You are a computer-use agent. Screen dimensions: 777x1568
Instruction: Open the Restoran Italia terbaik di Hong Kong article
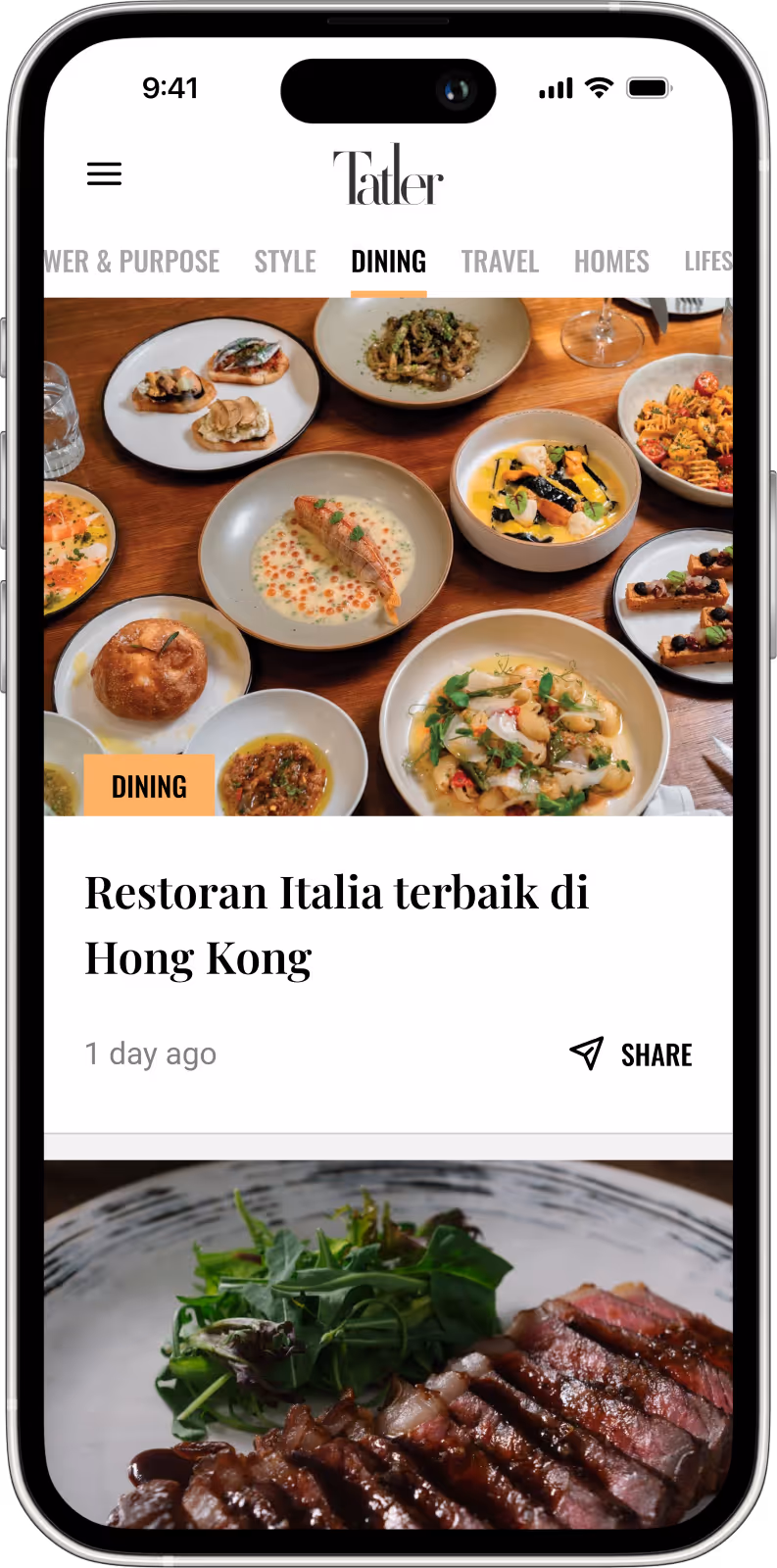(x=336, y=925)
